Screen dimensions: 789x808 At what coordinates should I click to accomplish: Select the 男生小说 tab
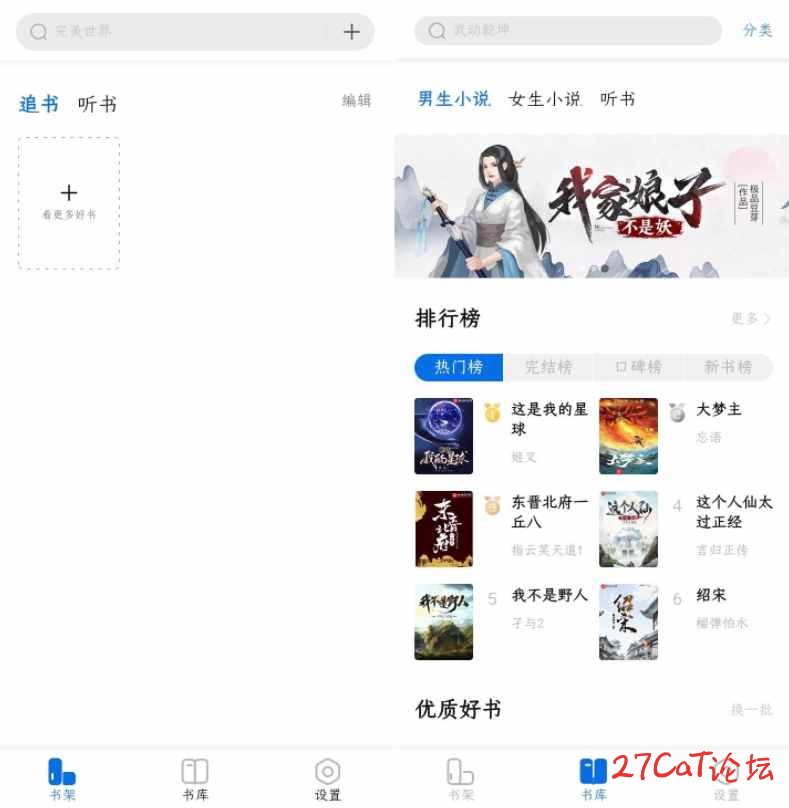click(454, 99)
